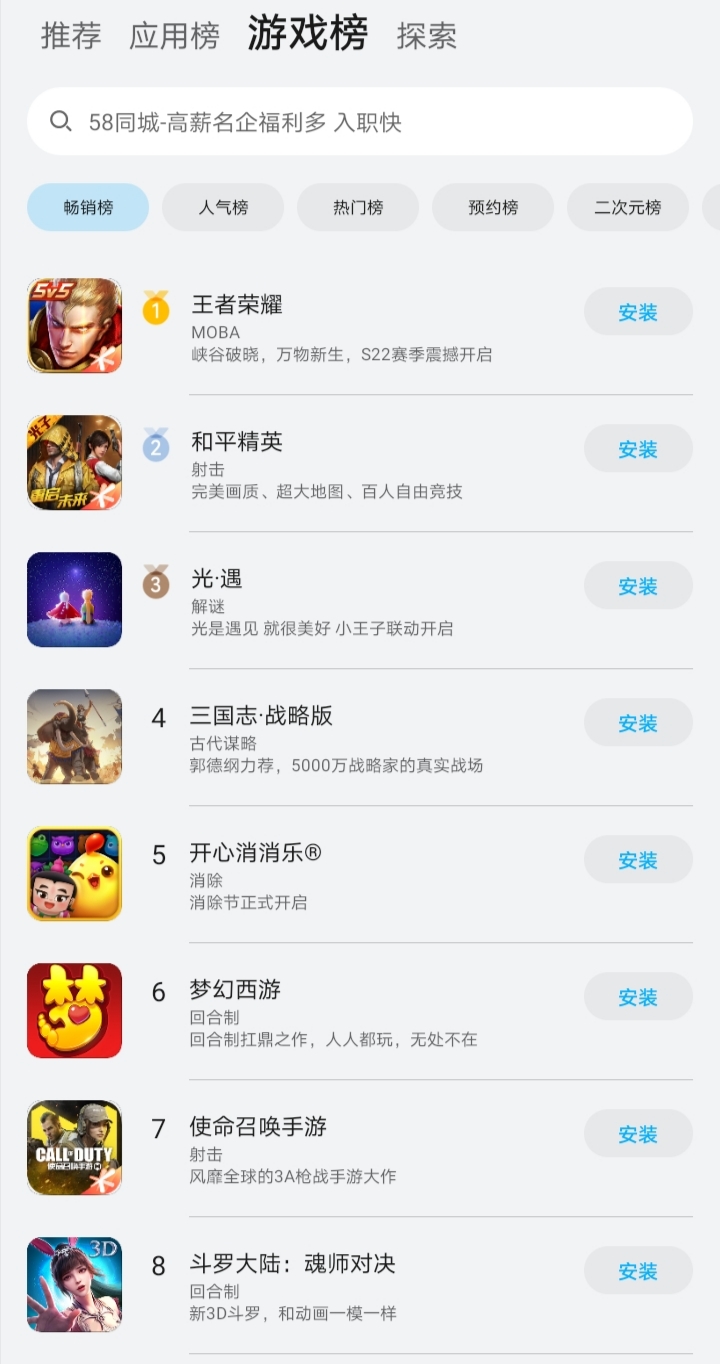Open the game title 和平精英 link

(236, 441)
